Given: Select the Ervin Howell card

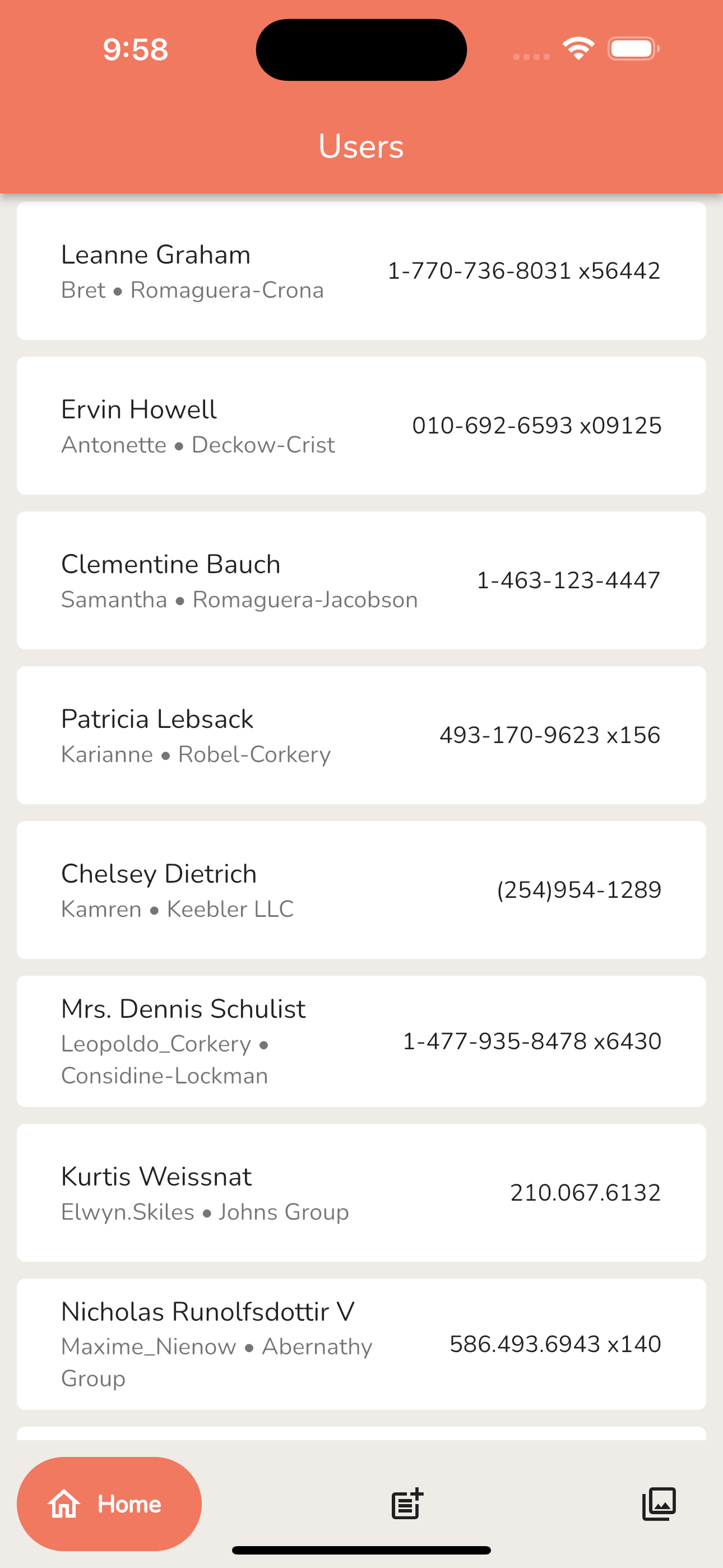Looking at the screenshot, I should pyautogui.click(x=361, y=426).
